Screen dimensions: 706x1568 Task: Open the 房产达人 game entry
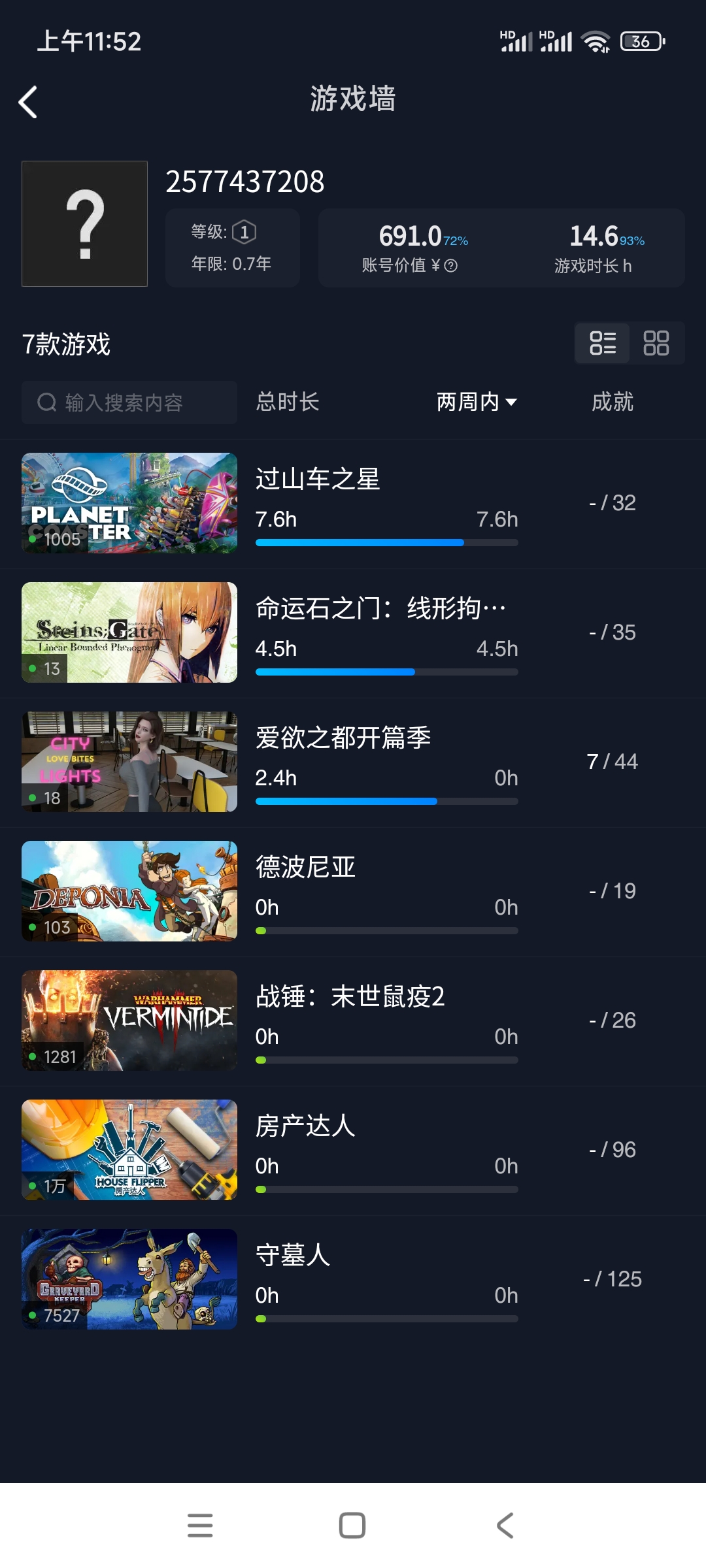353,1150
